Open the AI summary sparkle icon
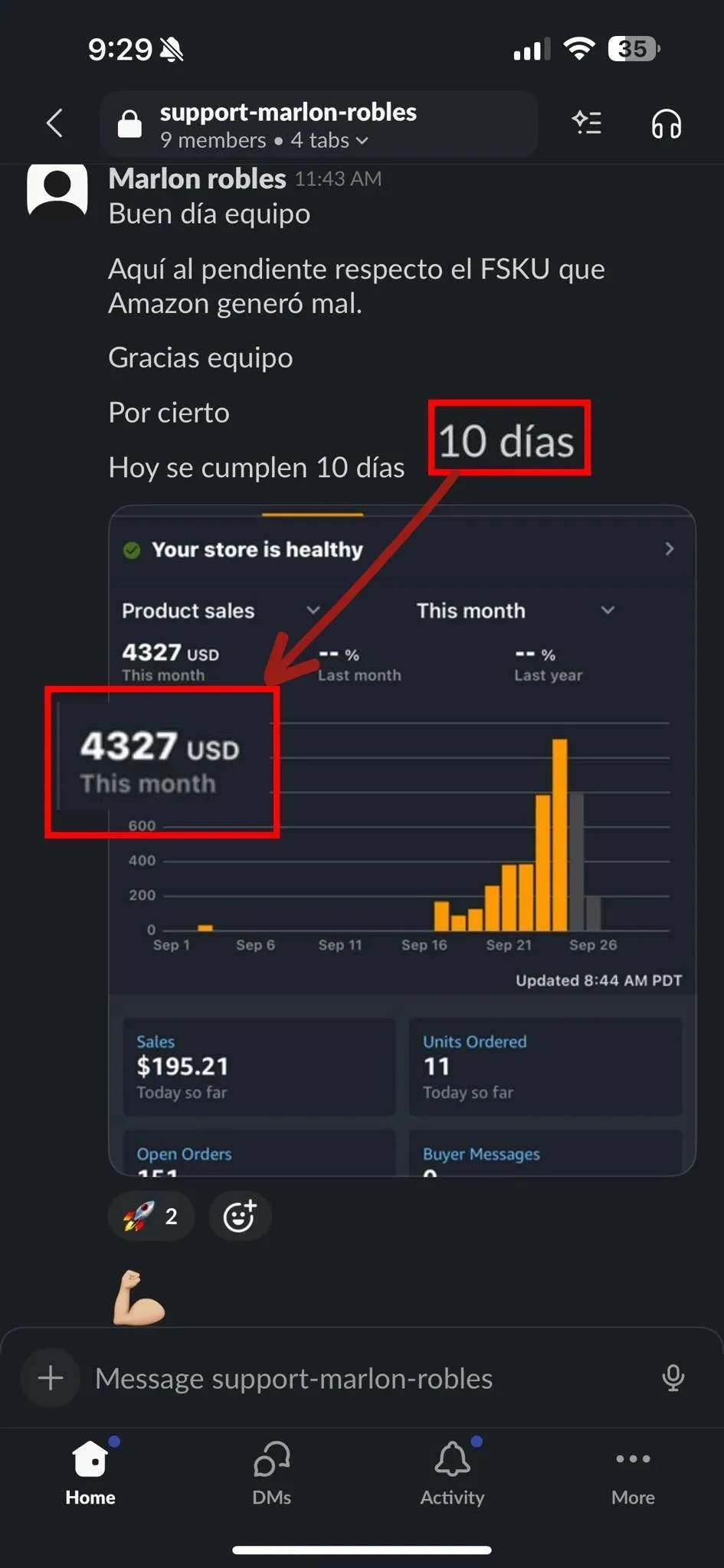Viewport: 724px width, 1568px height. (587, 123)
